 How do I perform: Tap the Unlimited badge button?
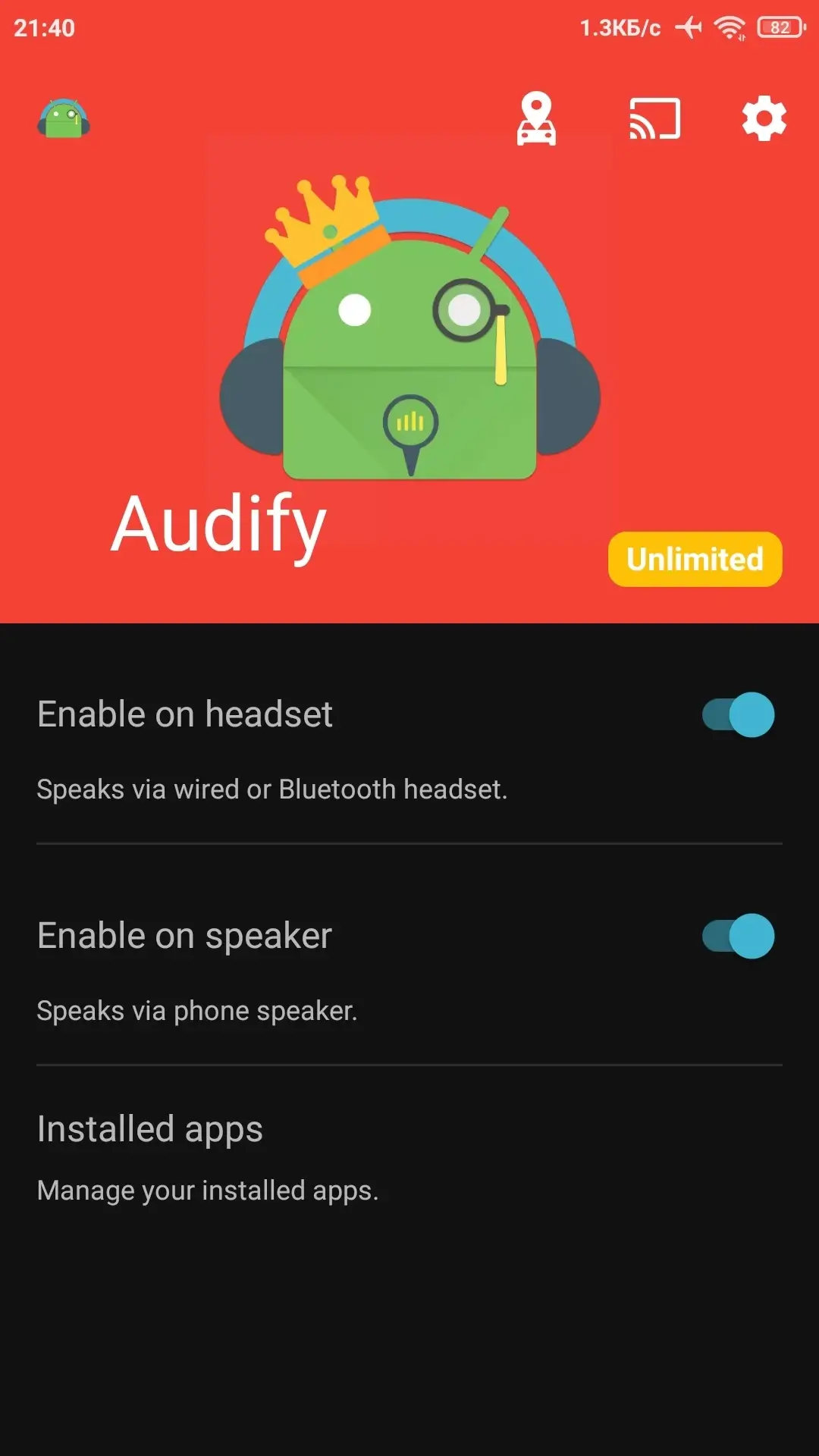695,560
